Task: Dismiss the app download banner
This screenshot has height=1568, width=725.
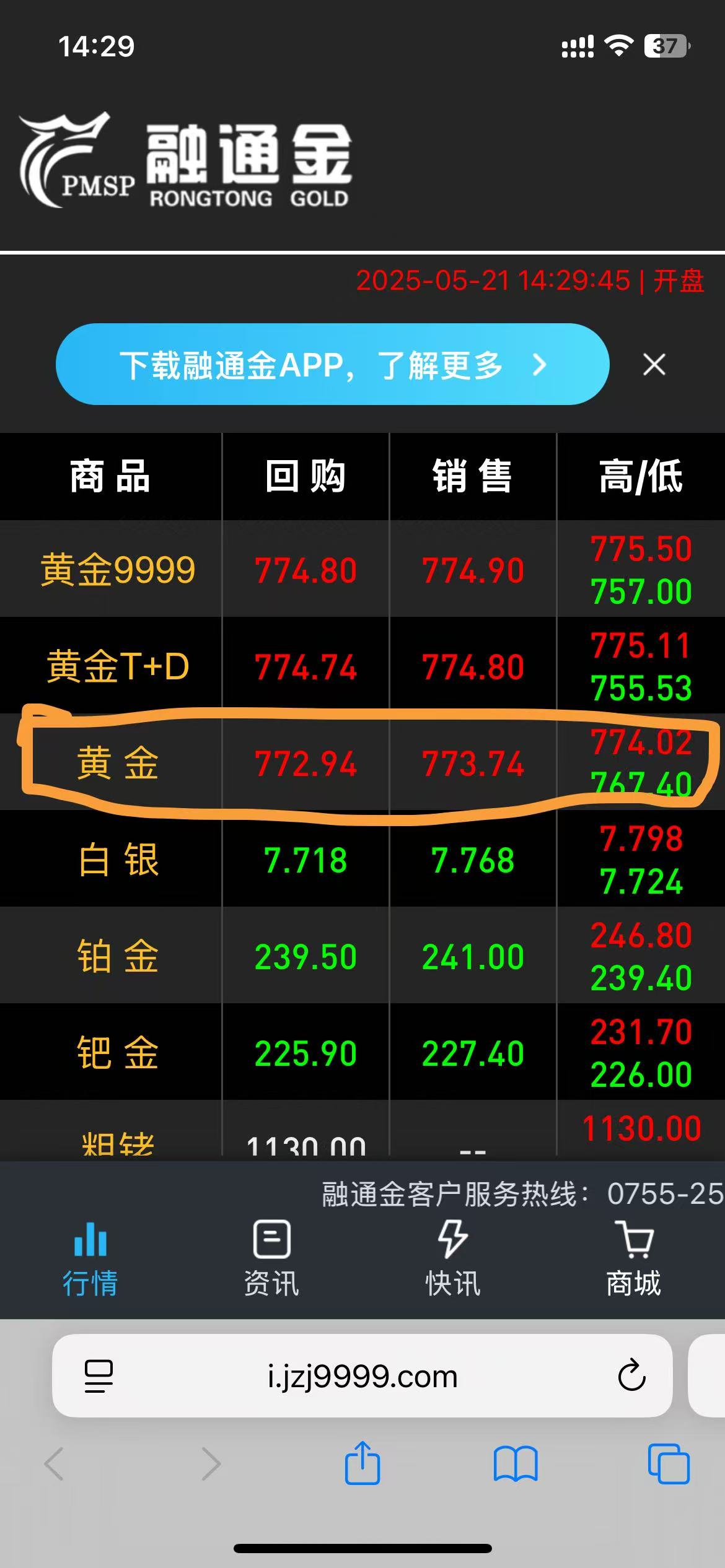Action: tap(654, 365)
